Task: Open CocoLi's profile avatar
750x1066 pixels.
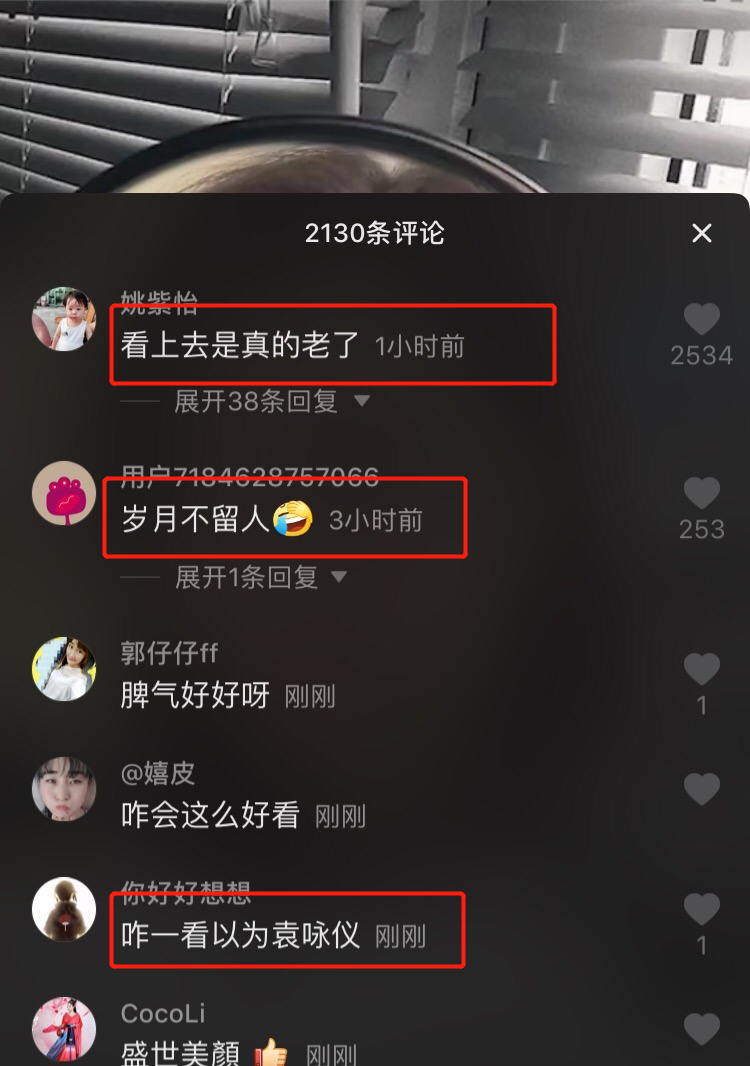Action: click(64, 1029)
